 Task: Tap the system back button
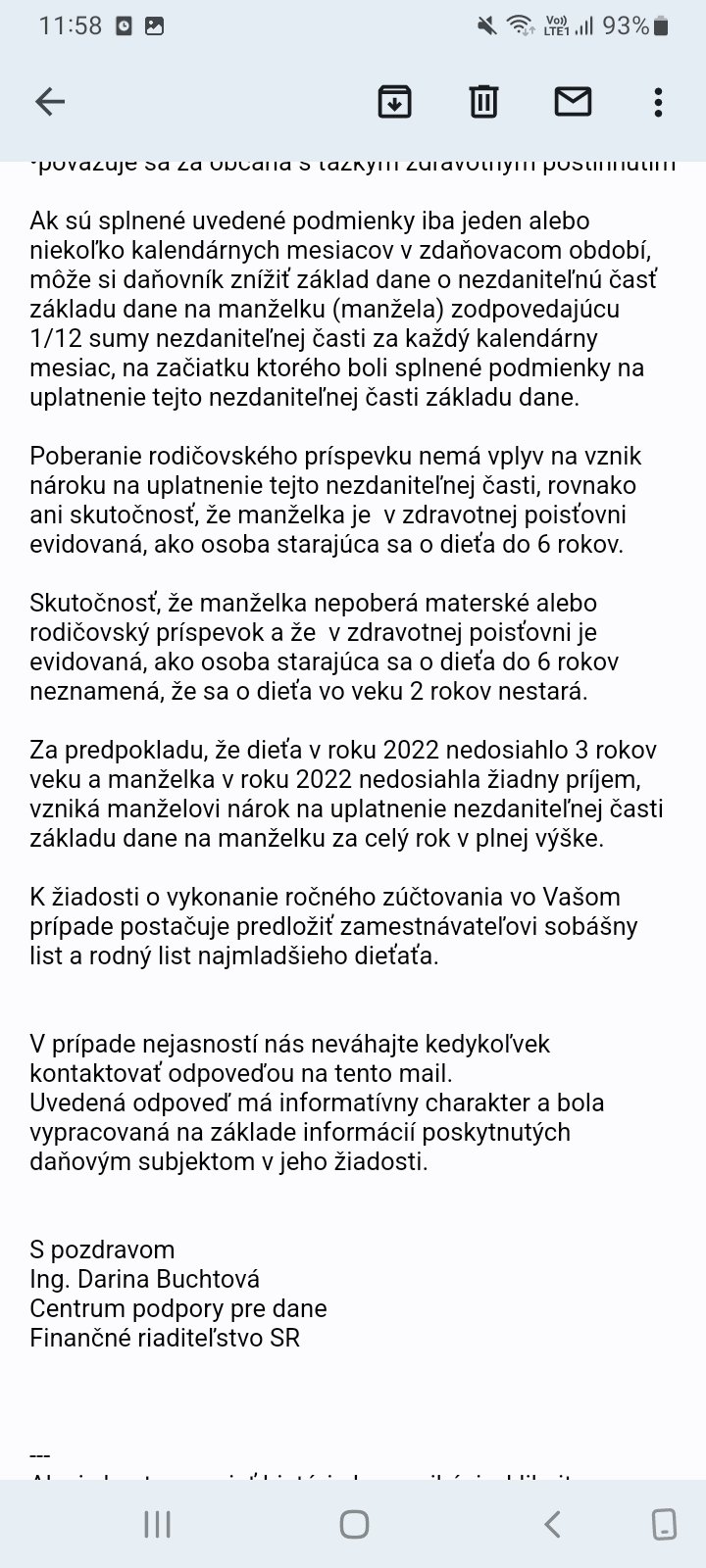pyautogui.click(x=552, y=1524)
